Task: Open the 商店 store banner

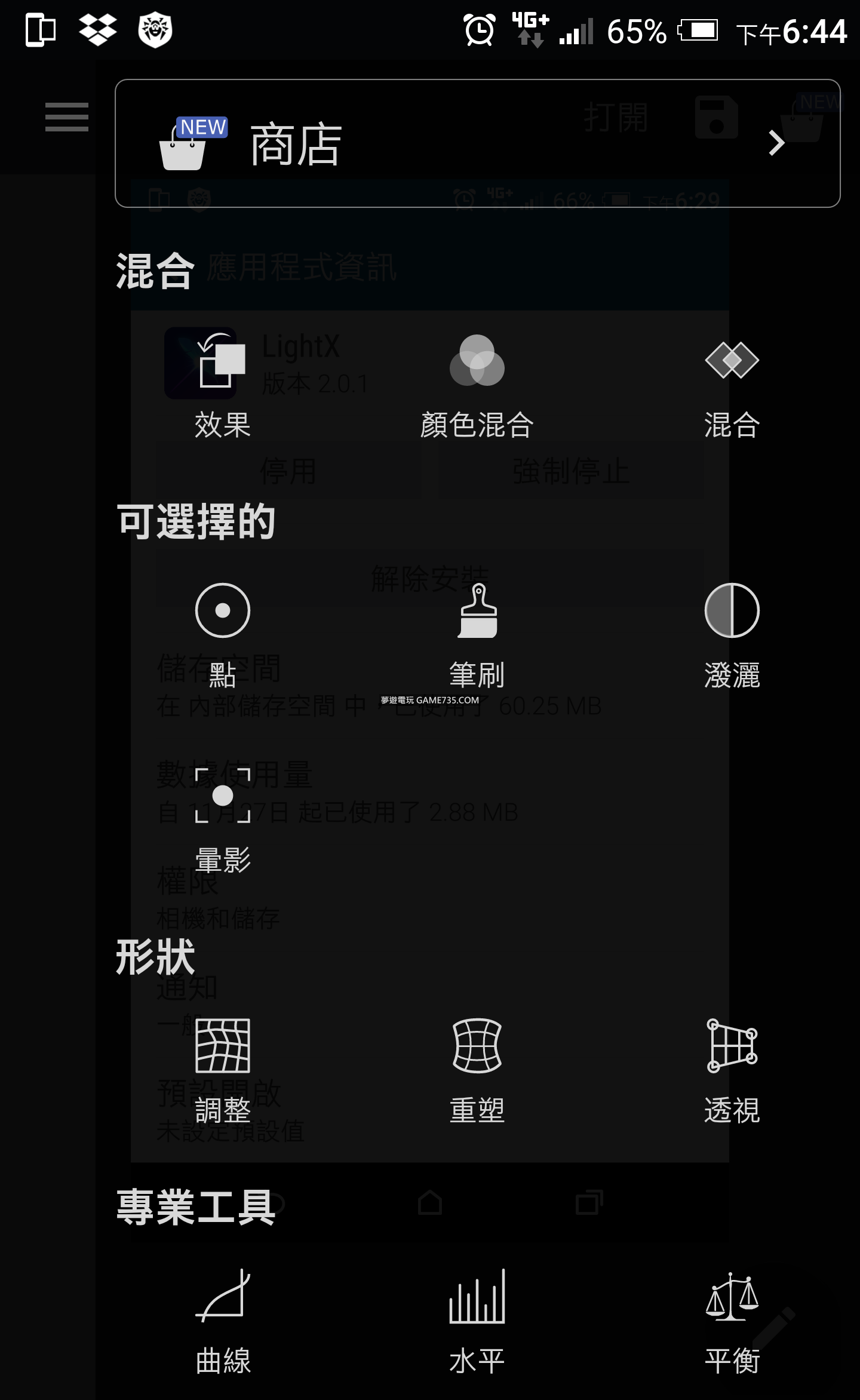Action: [477, 143]
